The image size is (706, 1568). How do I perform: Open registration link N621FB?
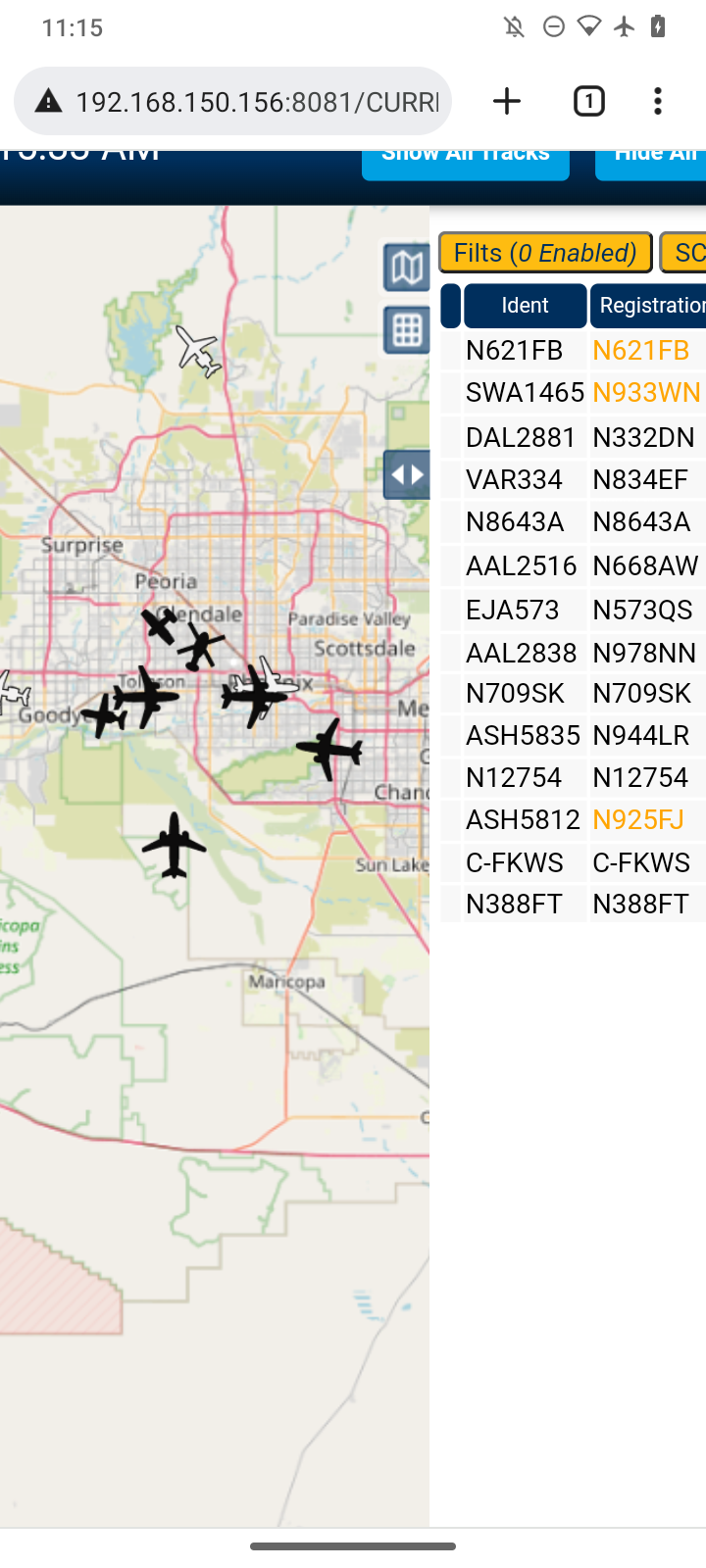click(640, 350)
